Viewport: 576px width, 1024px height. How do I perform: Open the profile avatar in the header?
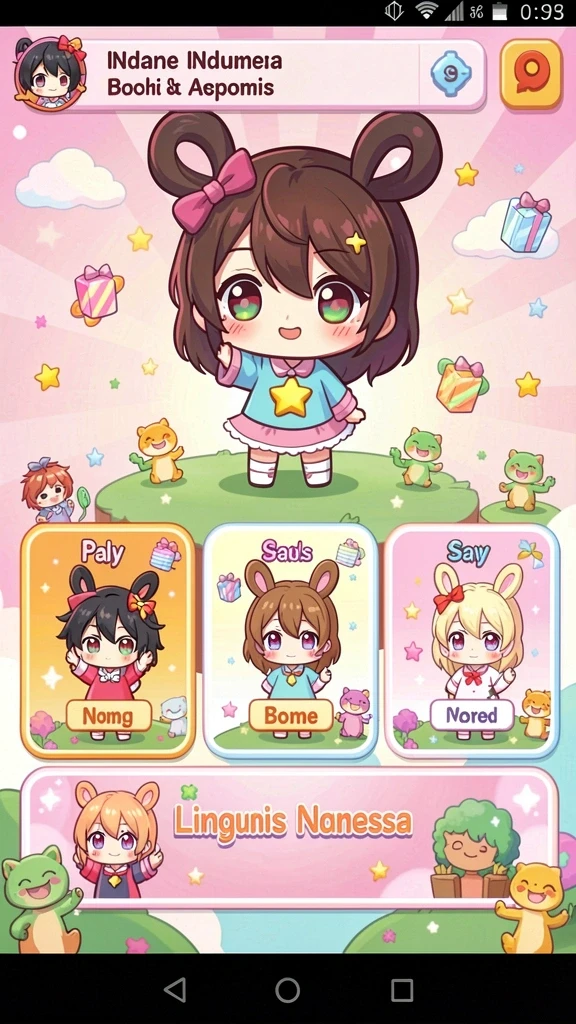pyautogui.click(x=50, y=73)
